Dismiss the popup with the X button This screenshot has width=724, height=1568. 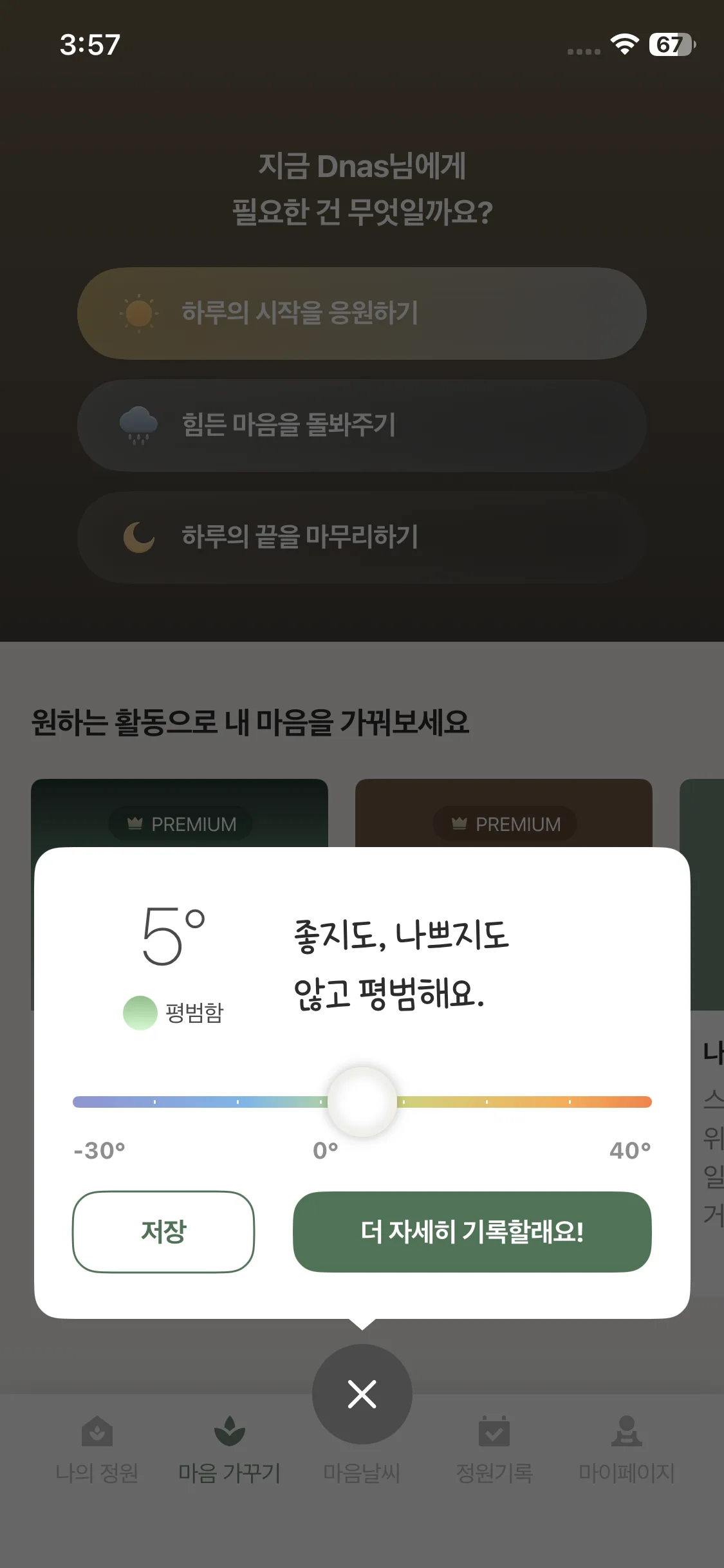(362, 1393)
